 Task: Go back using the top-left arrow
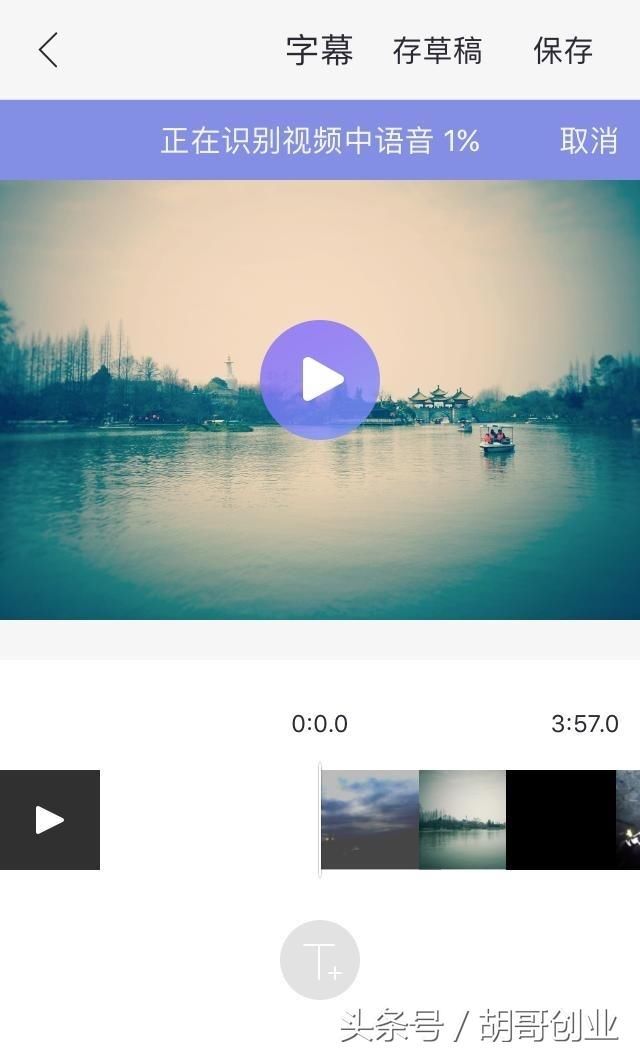(x=48, y=50)
